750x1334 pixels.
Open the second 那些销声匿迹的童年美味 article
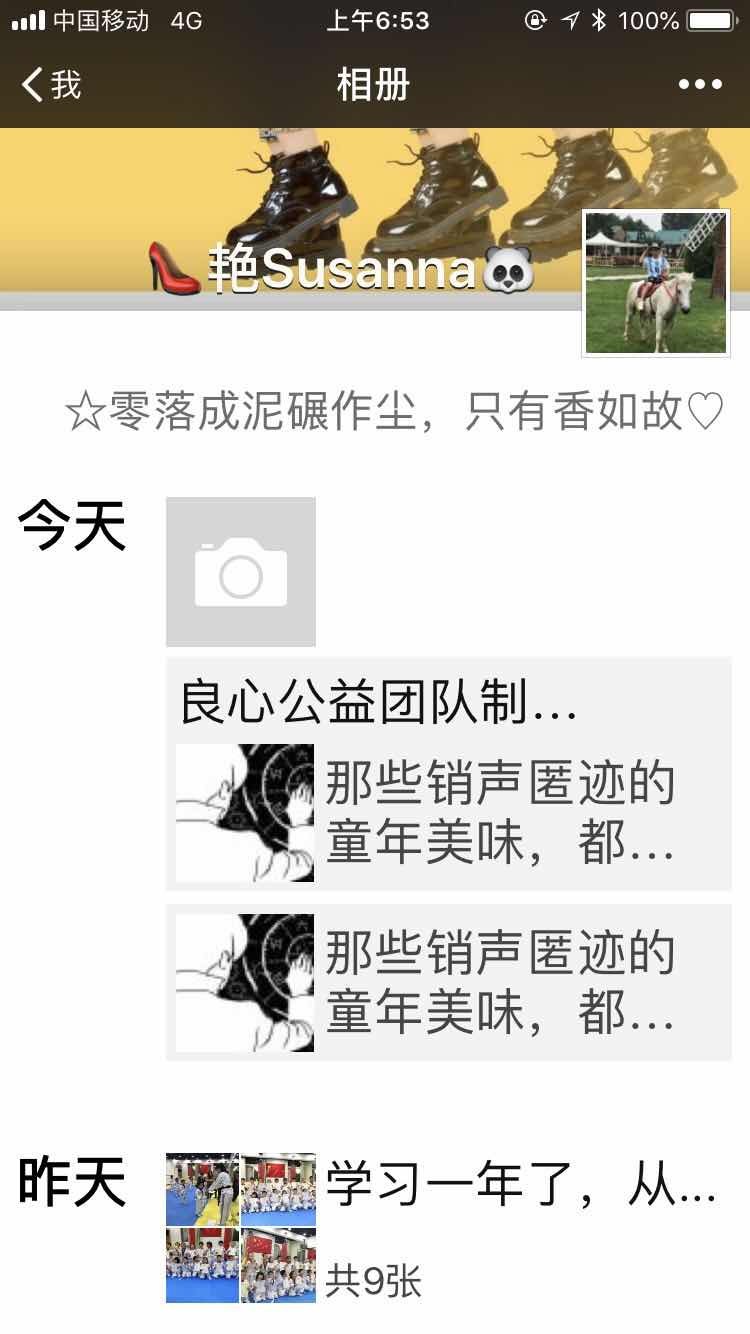coord(448,983)
